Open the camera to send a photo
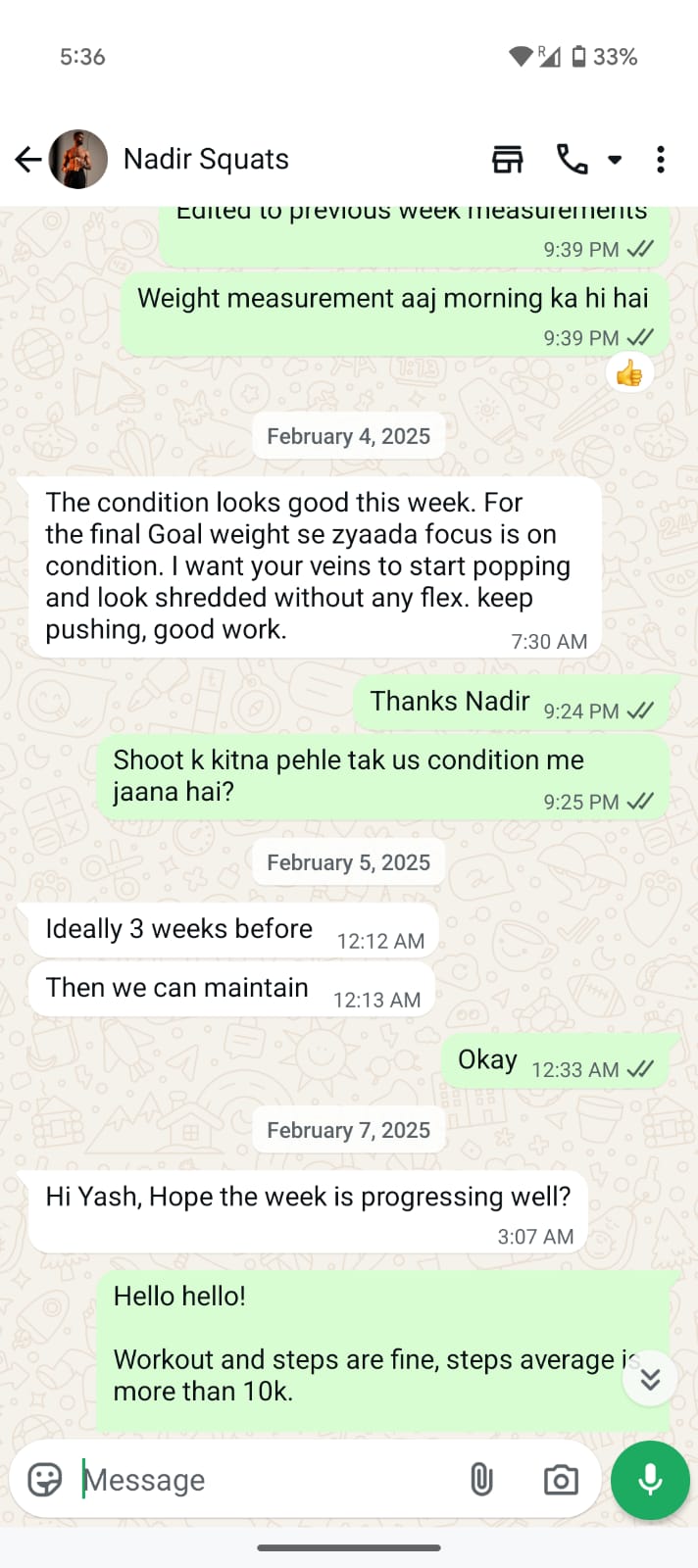The height and width of the screenshot is (1568, 698). [561, 1480]
